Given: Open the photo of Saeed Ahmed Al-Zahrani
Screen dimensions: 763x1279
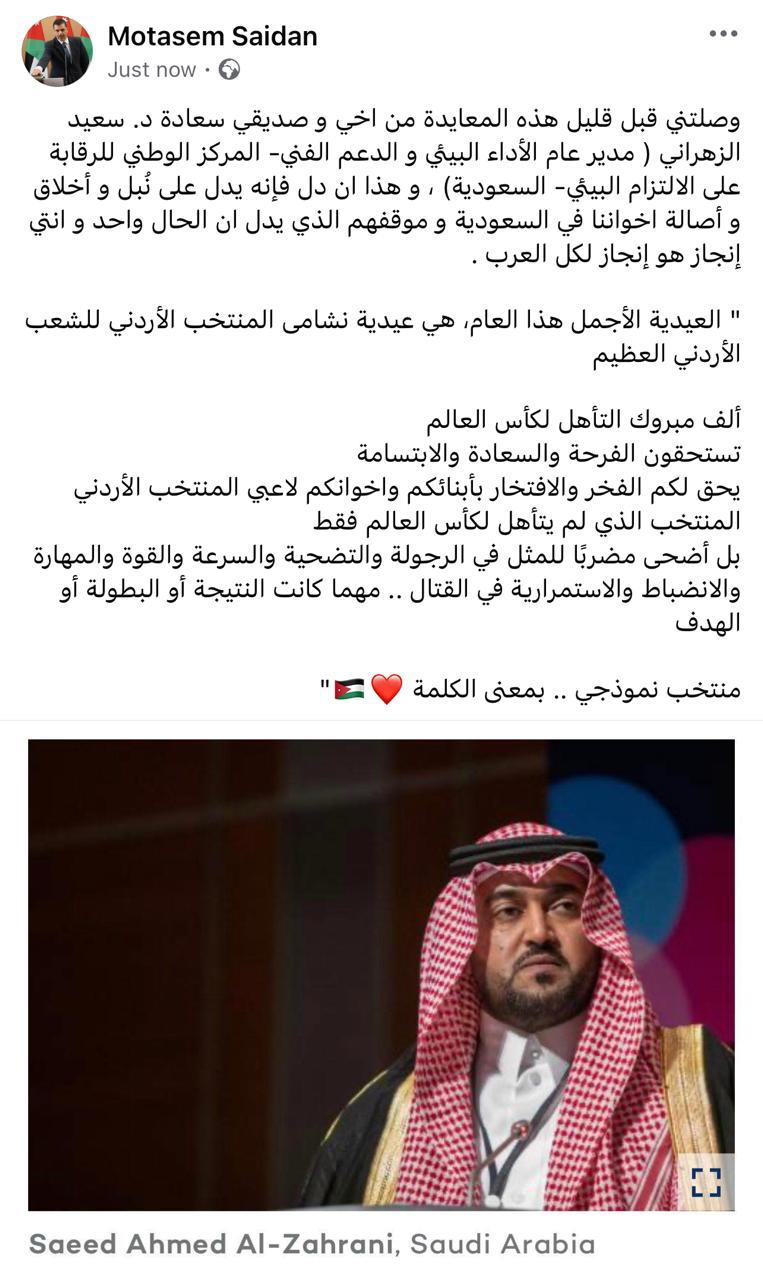Looking at the screenshot, I should [x=380, y=975].
